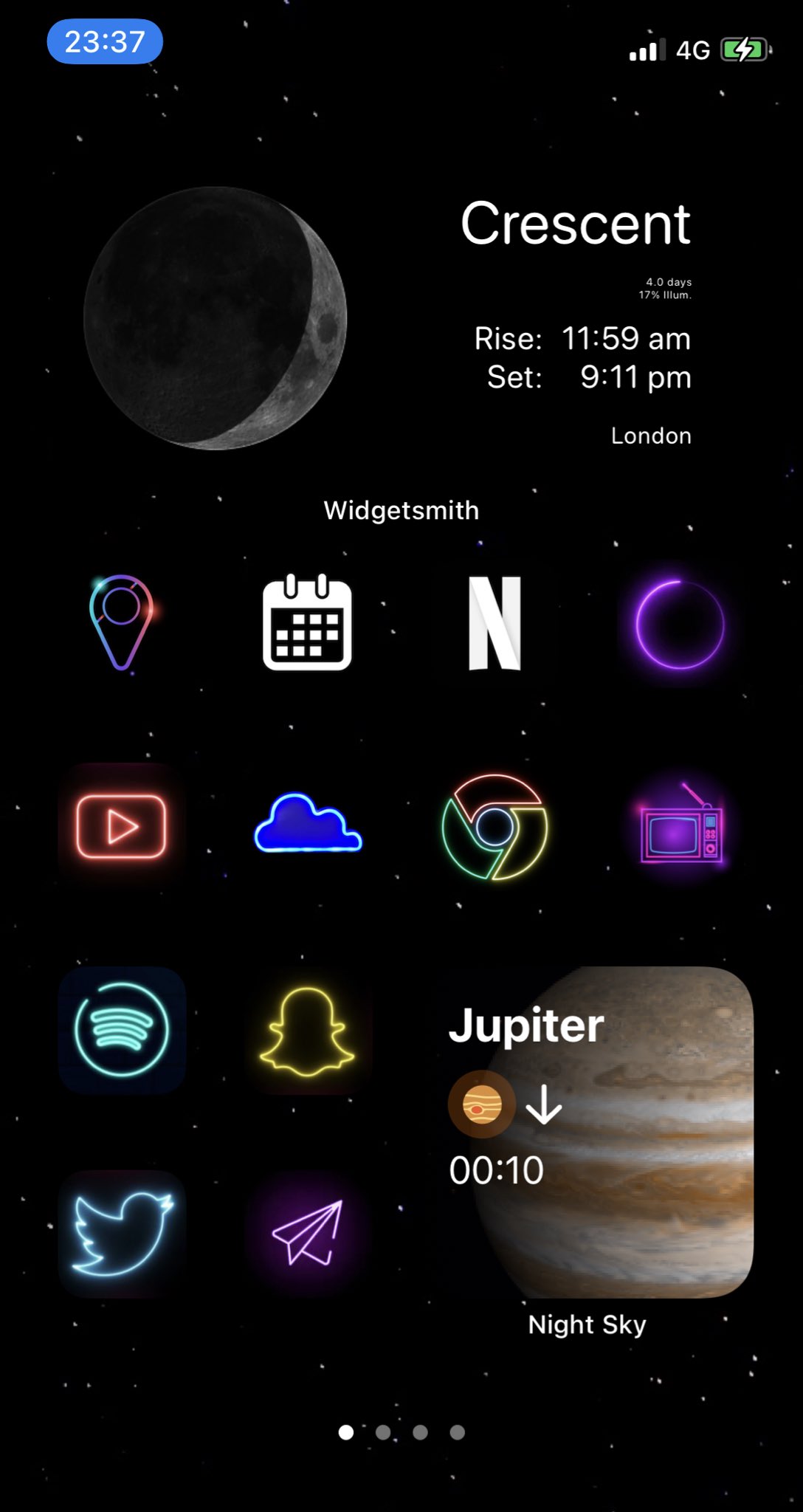The width and height of the screenshot is (803, 1512).
Task: Open the blue cloud app
Action: pos(307,825)
